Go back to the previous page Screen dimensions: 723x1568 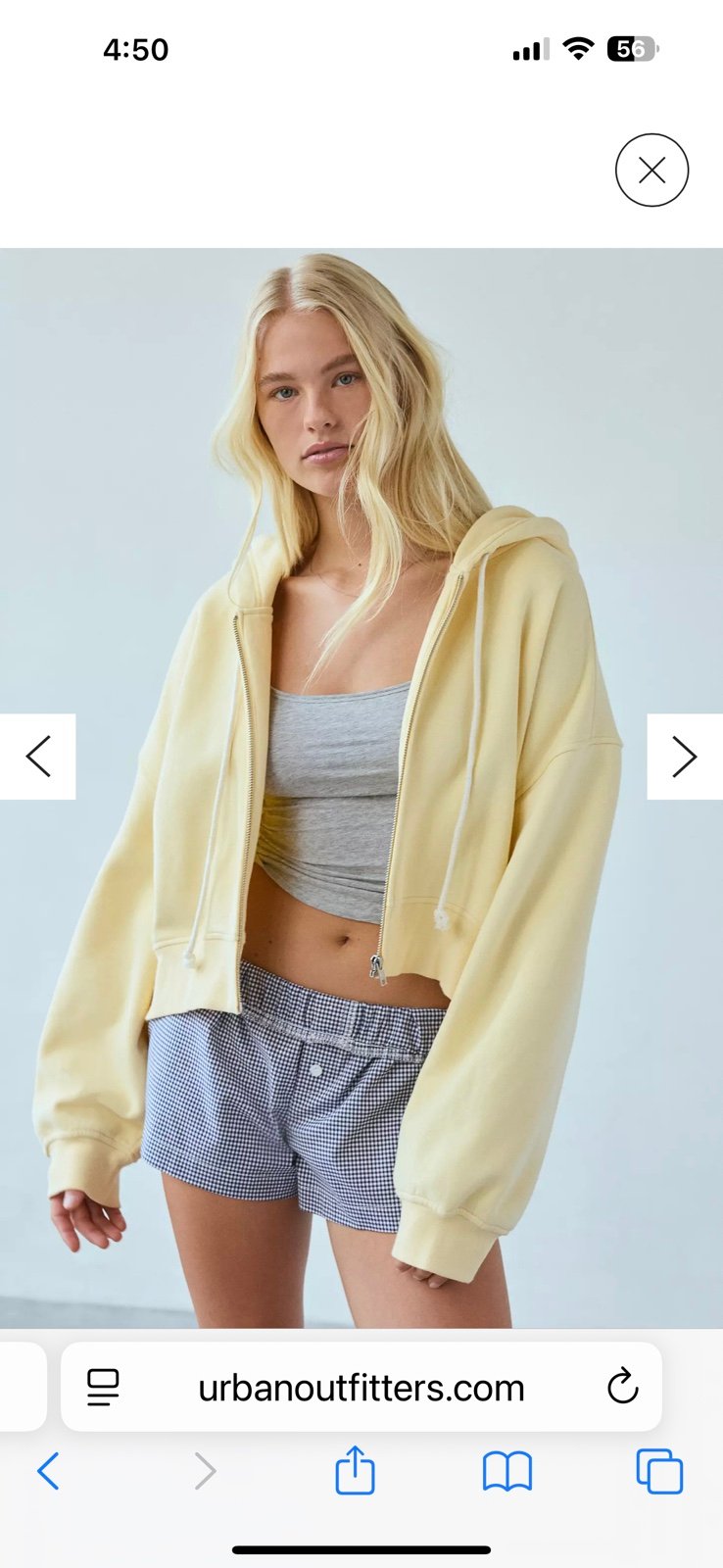click(48, 1471)
